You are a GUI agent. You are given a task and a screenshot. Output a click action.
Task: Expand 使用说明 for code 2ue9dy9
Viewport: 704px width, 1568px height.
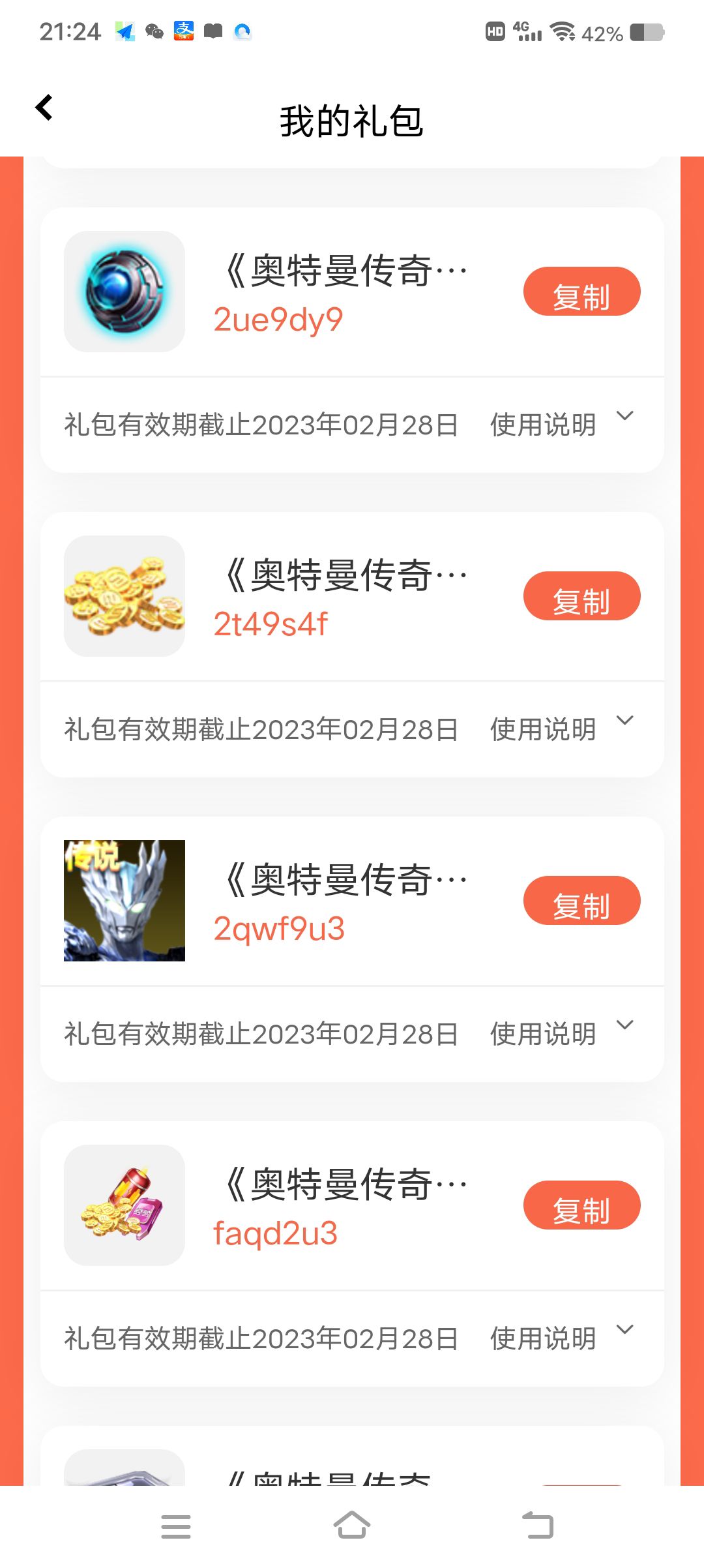561,424
